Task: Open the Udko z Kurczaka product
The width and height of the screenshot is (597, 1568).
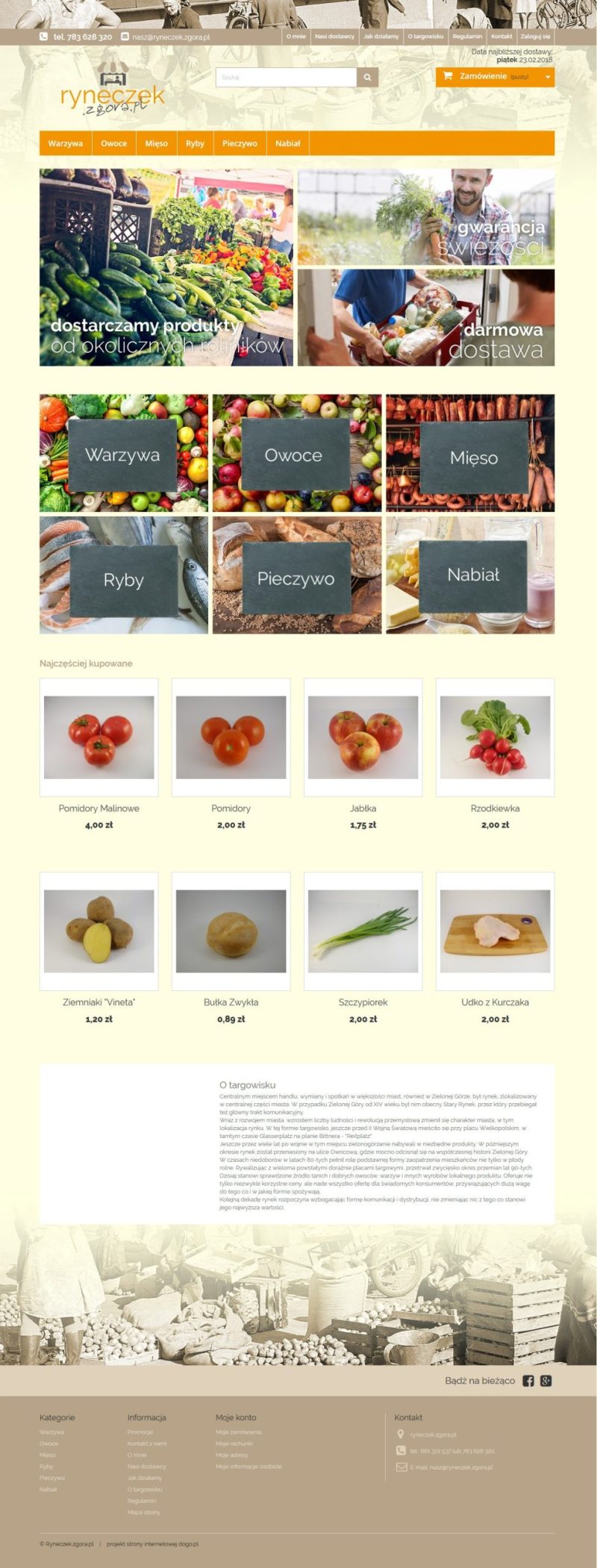Action: click(x=496, y=931)
